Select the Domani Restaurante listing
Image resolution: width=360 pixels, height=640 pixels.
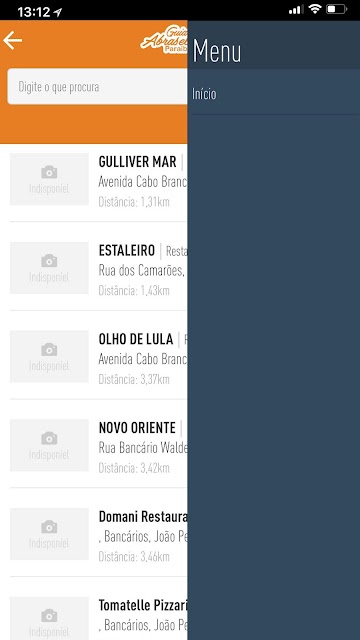pyautogui.click(x=98, y=534)
